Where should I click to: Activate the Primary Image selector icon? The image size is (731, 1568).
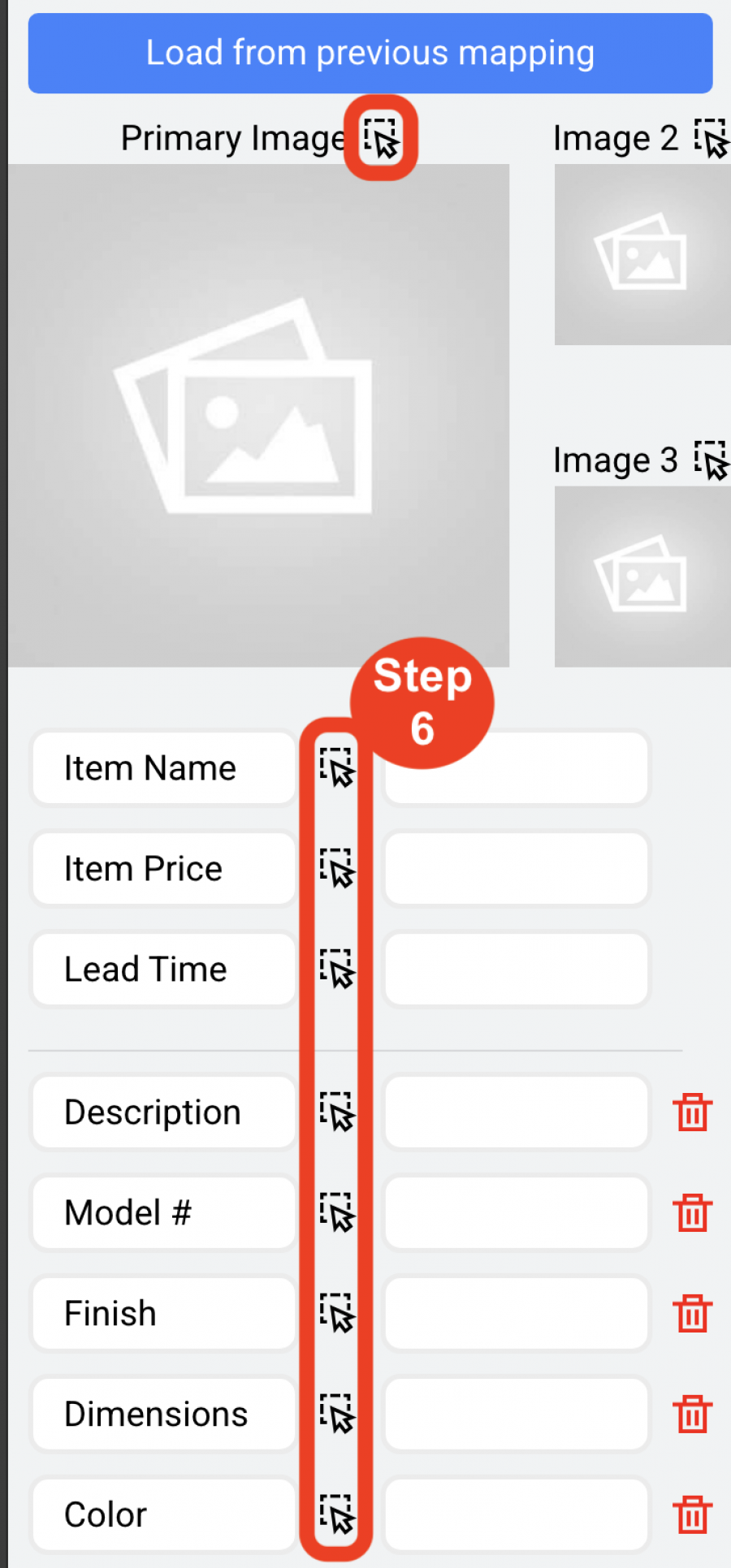[381, 138]
